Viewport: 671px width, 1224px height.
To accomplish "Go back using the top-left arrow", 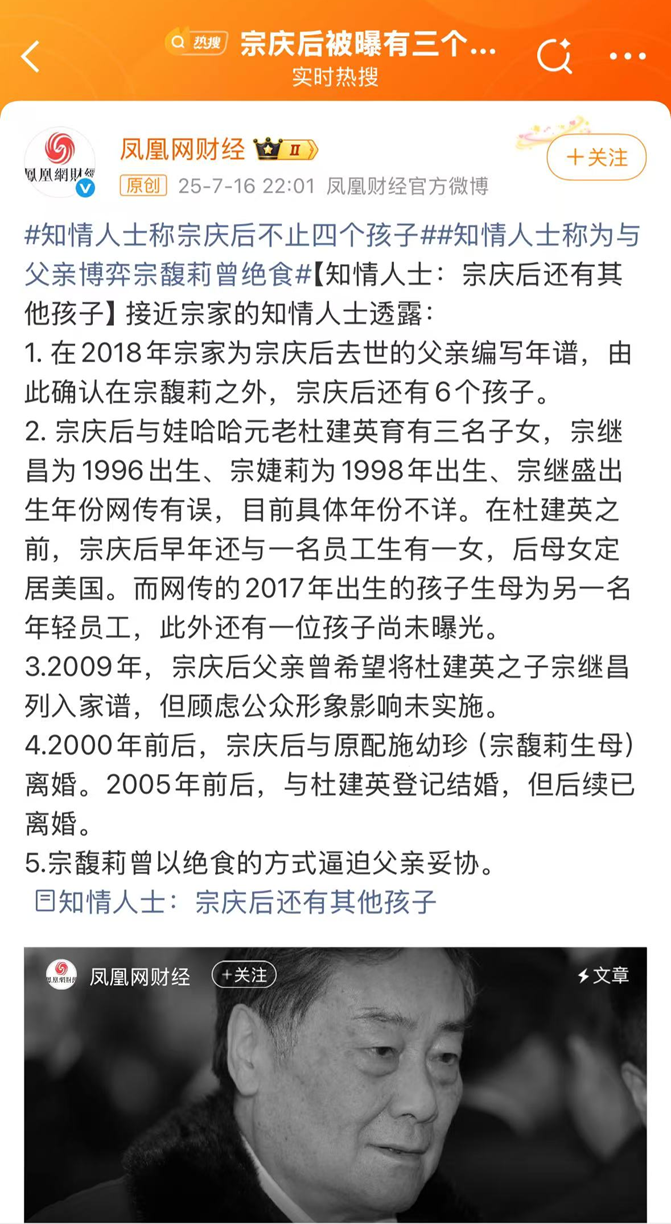I will click(x=31, y=57).
